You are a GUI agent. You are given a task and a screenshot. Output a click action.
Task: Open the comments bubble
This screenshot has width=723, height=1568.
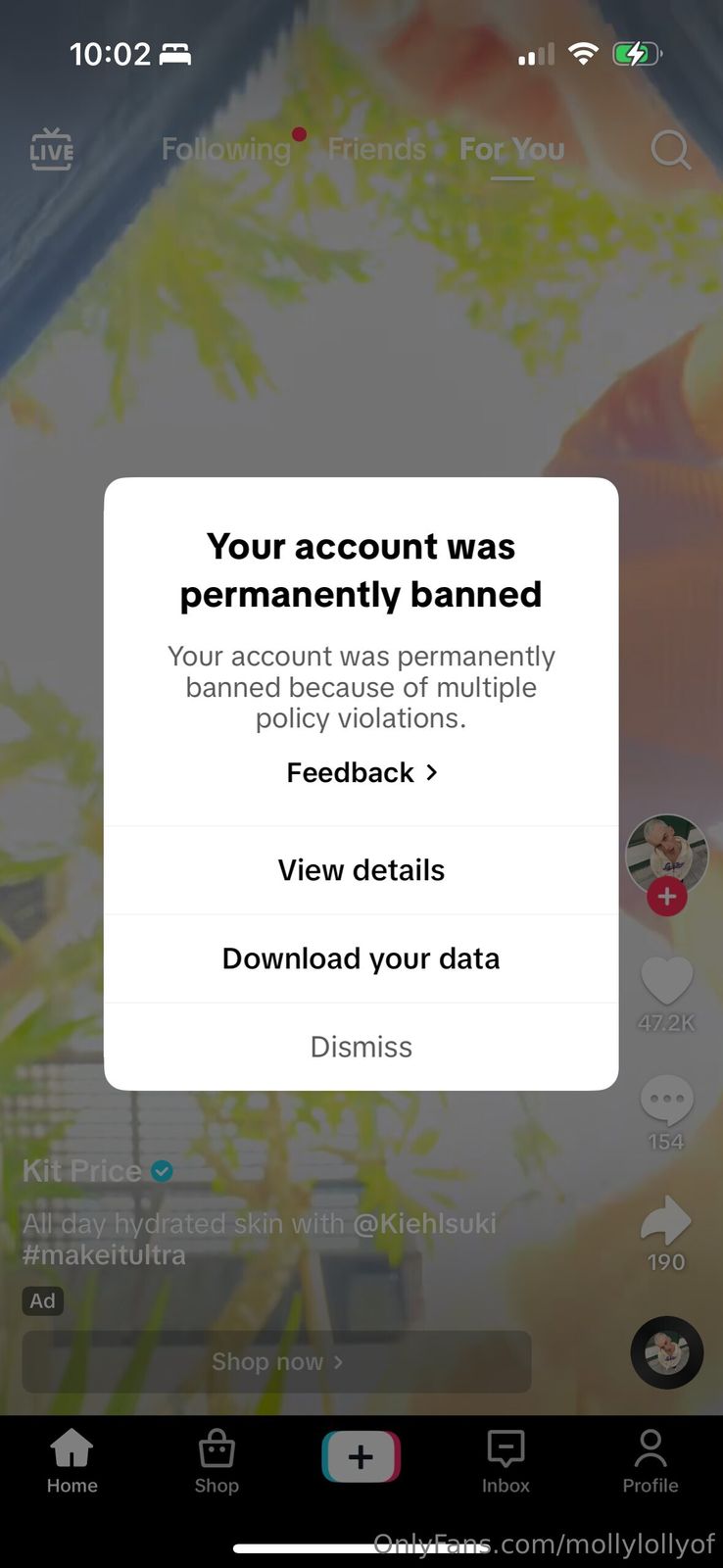tap(666, 1101)
